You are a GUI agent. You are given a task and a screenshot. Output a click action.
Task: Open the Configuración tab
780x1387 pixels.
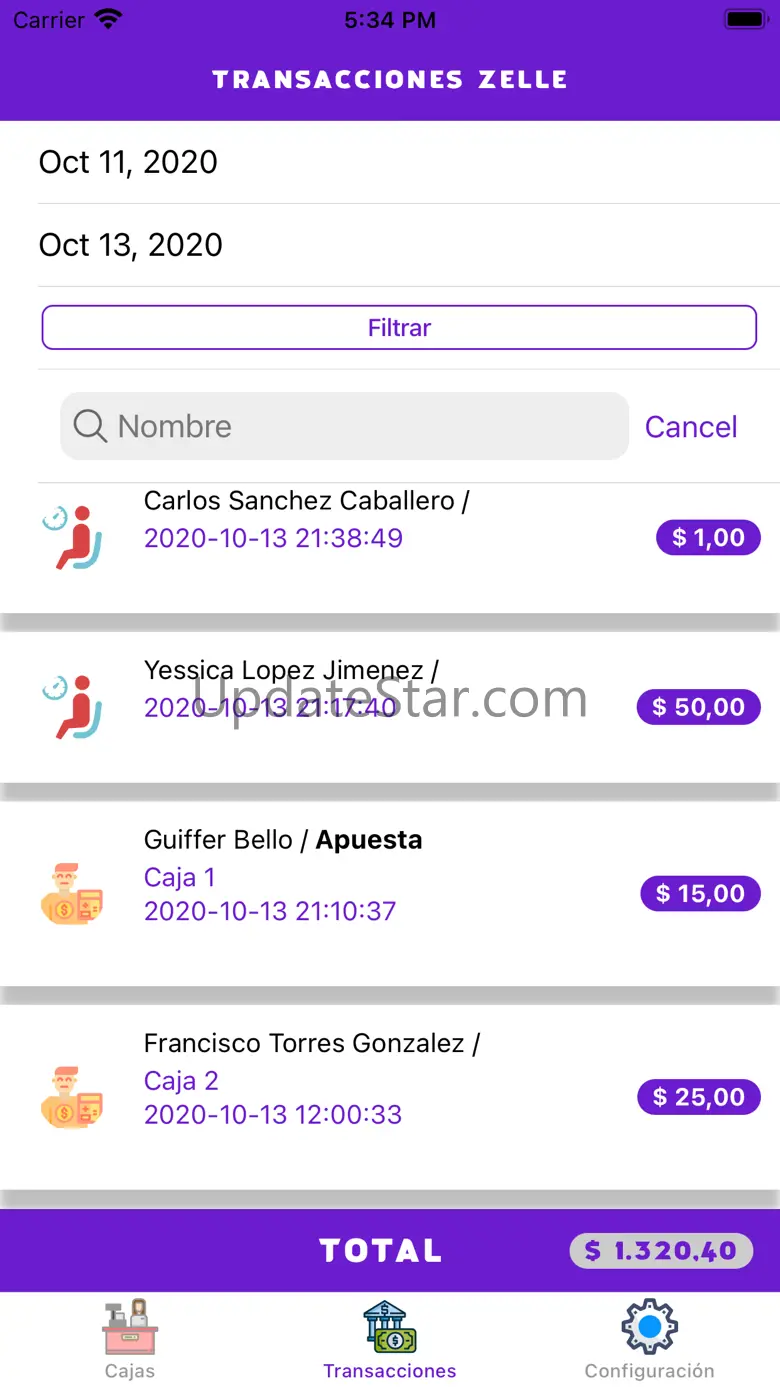click(650, 1340)
